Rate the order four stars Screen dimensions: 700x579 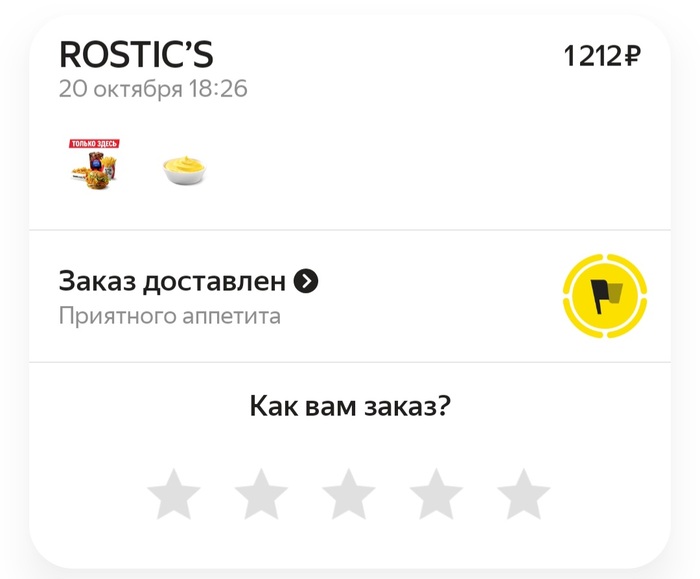coord(436,494)
